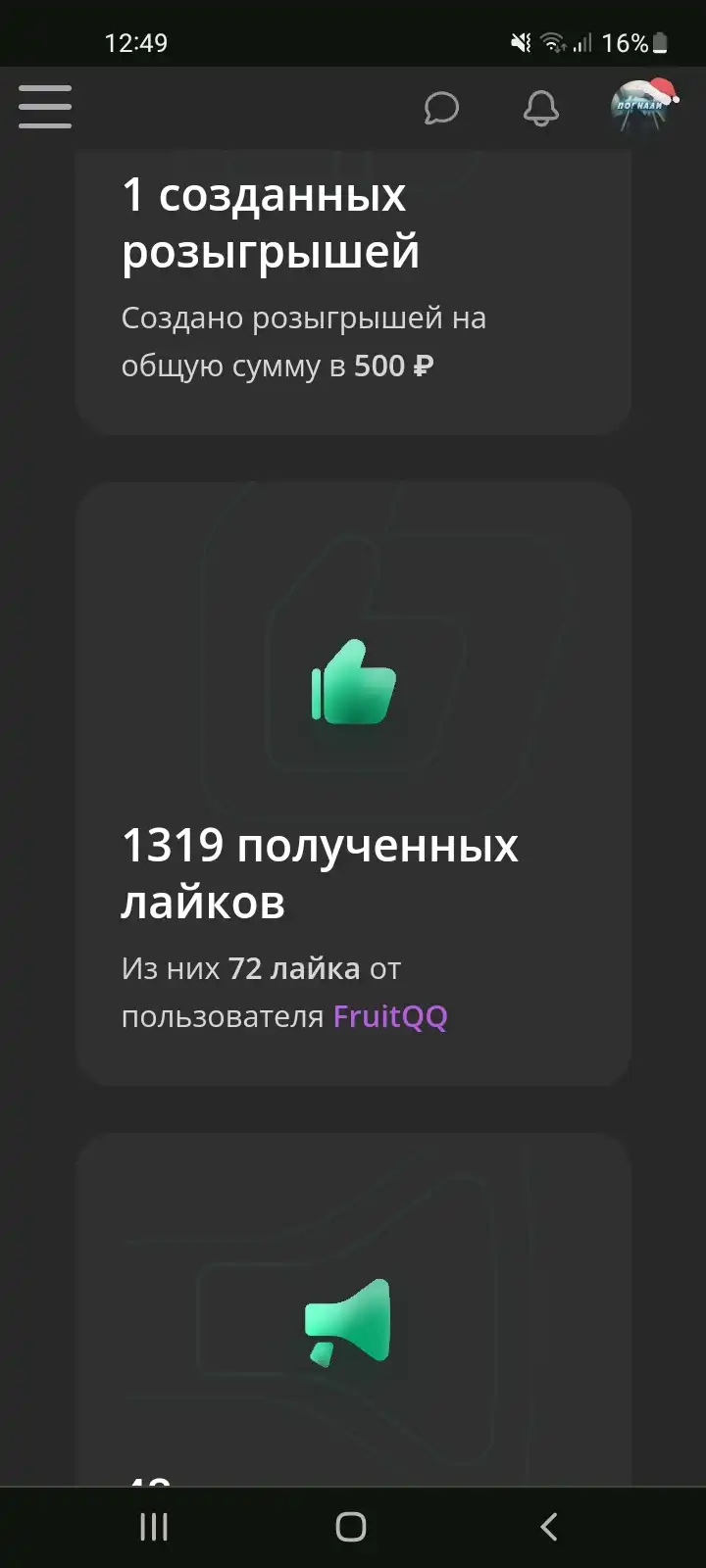
Task: Open FruitQQ user profile link
Action: 390,1016
